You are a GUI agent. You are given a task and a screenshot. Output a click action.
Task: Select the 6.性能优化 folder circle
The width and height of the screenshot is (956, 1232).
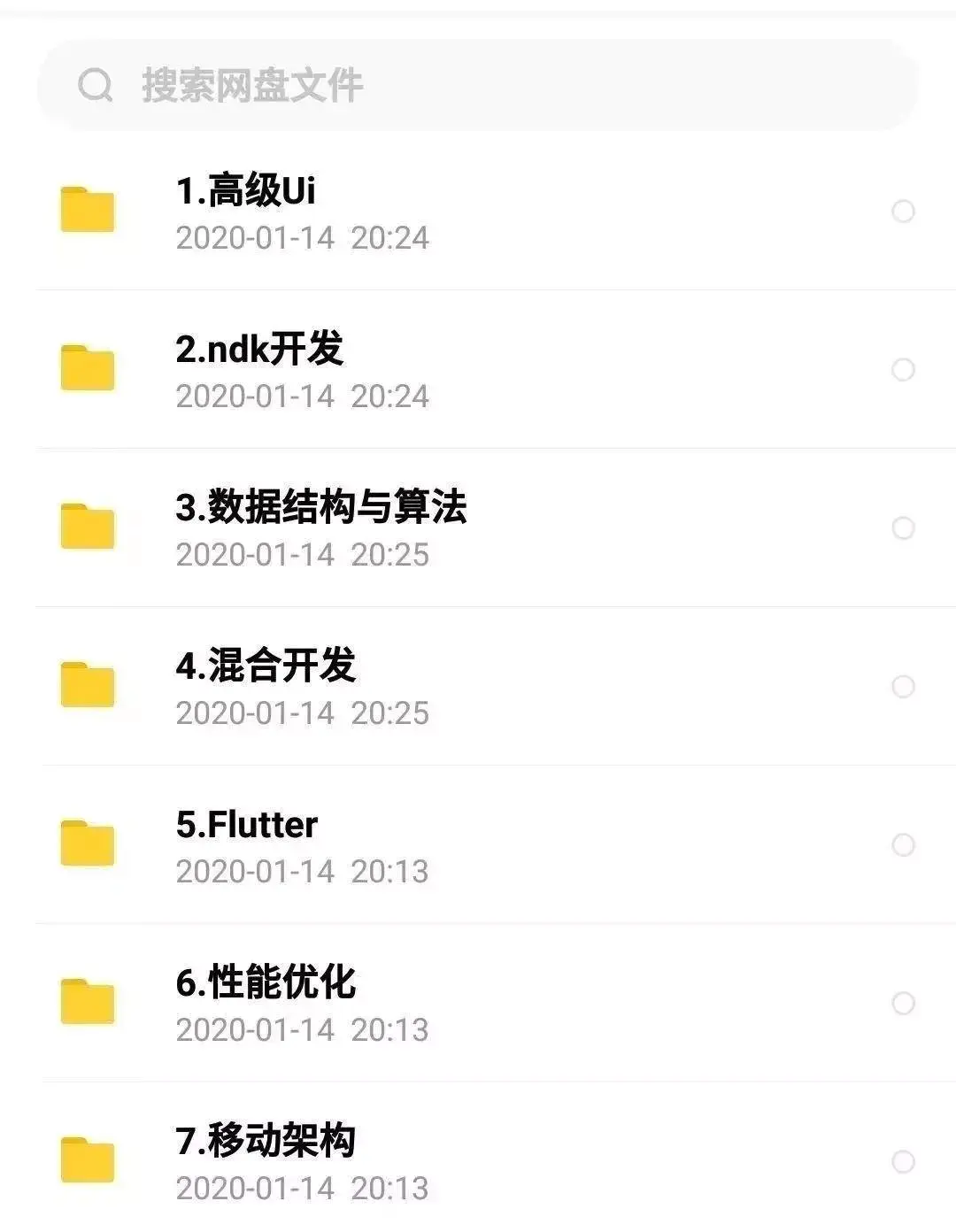(x=903, y=1004)
